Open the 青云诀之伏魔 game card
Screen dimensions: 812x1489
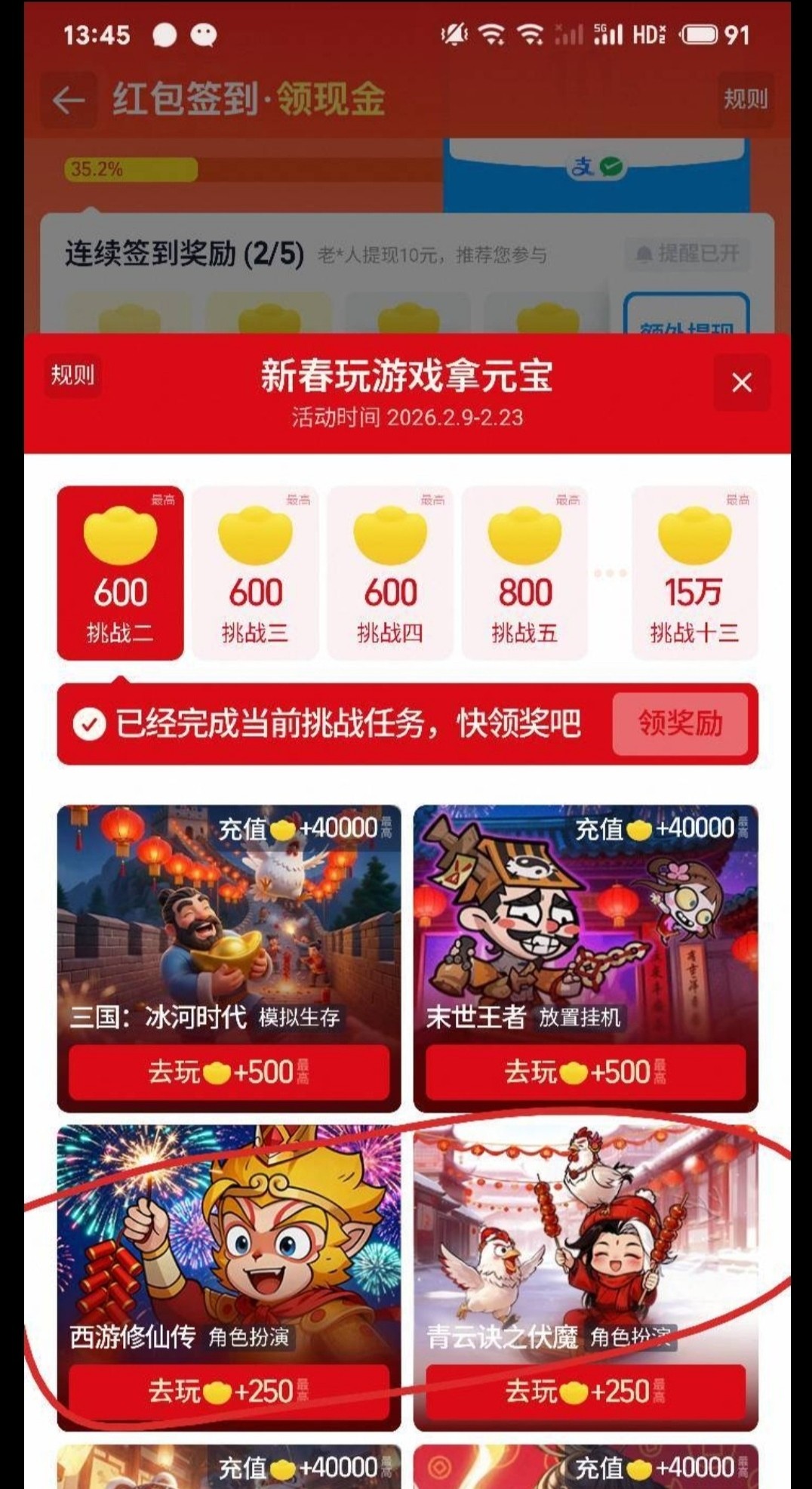pyautogui.click(x=586, y=1238)
